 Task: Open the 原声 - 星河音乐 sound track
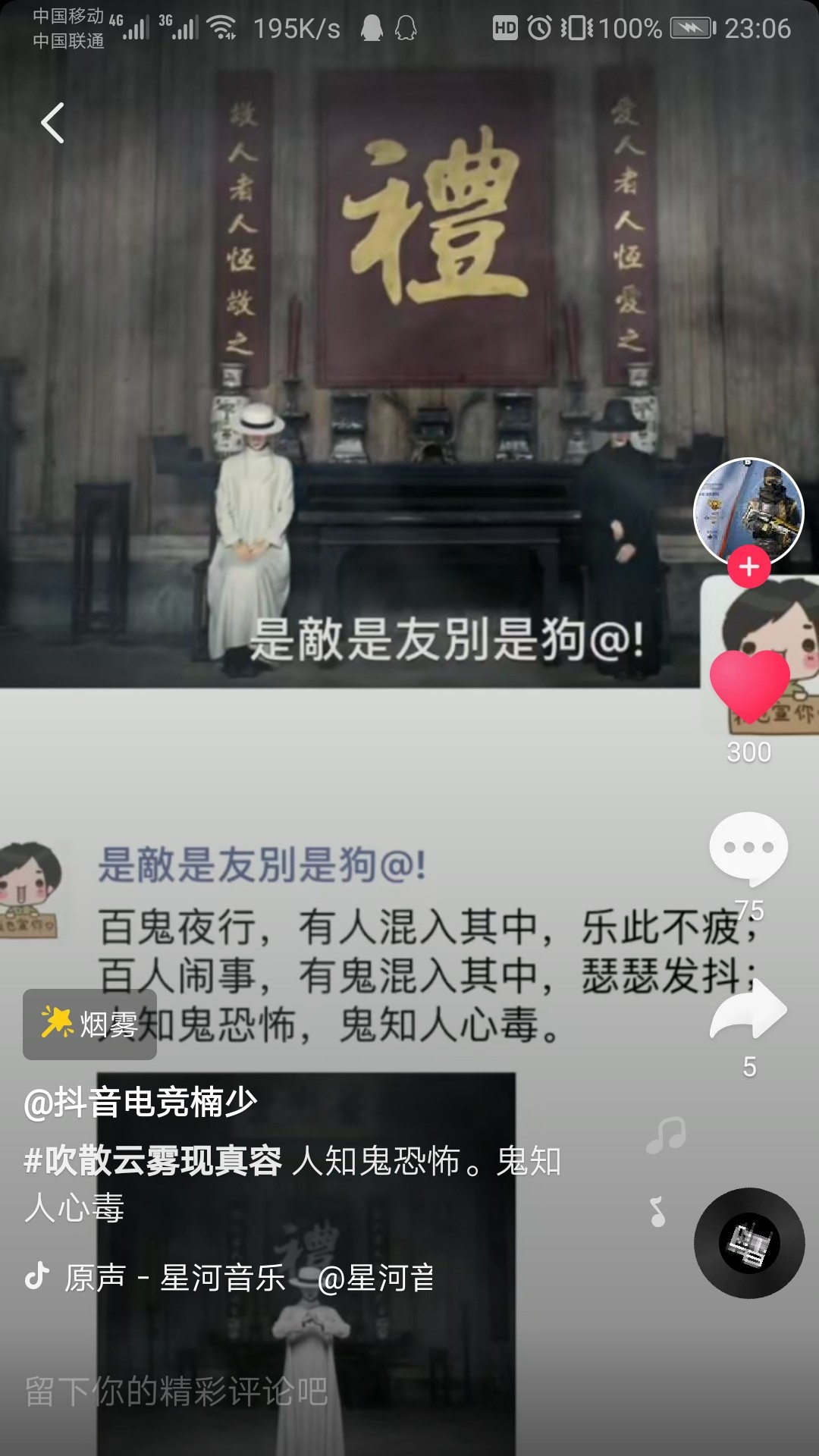pos(174,1278)
